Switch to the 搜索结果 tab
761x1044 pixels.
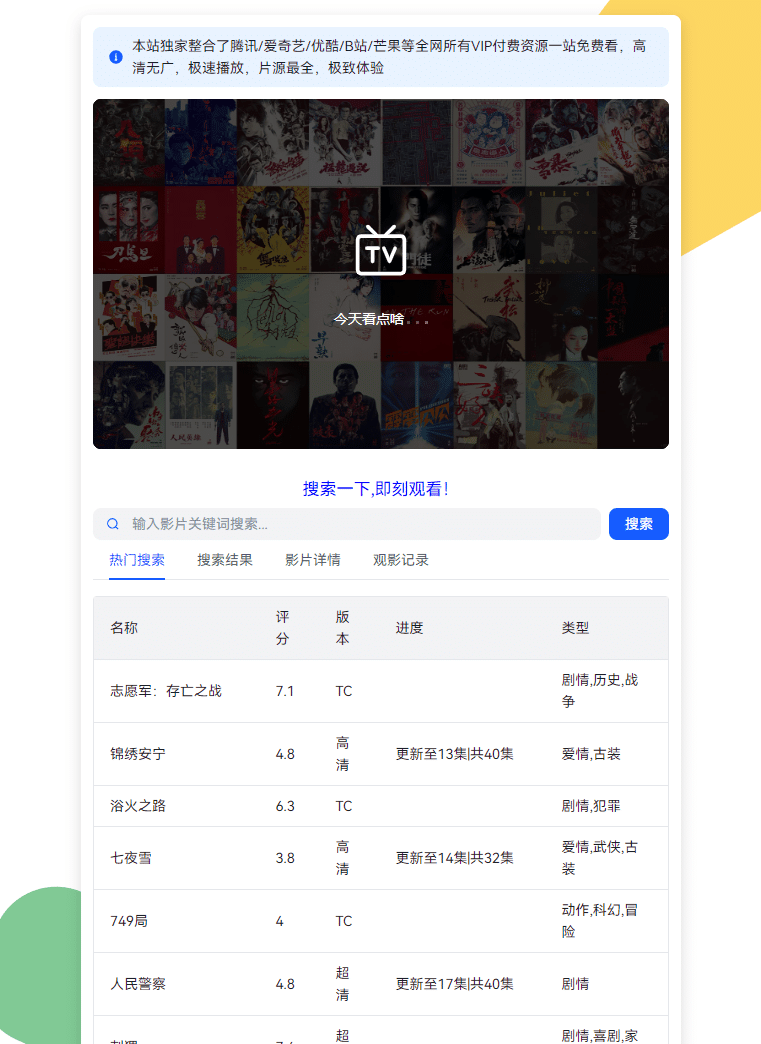225,560
